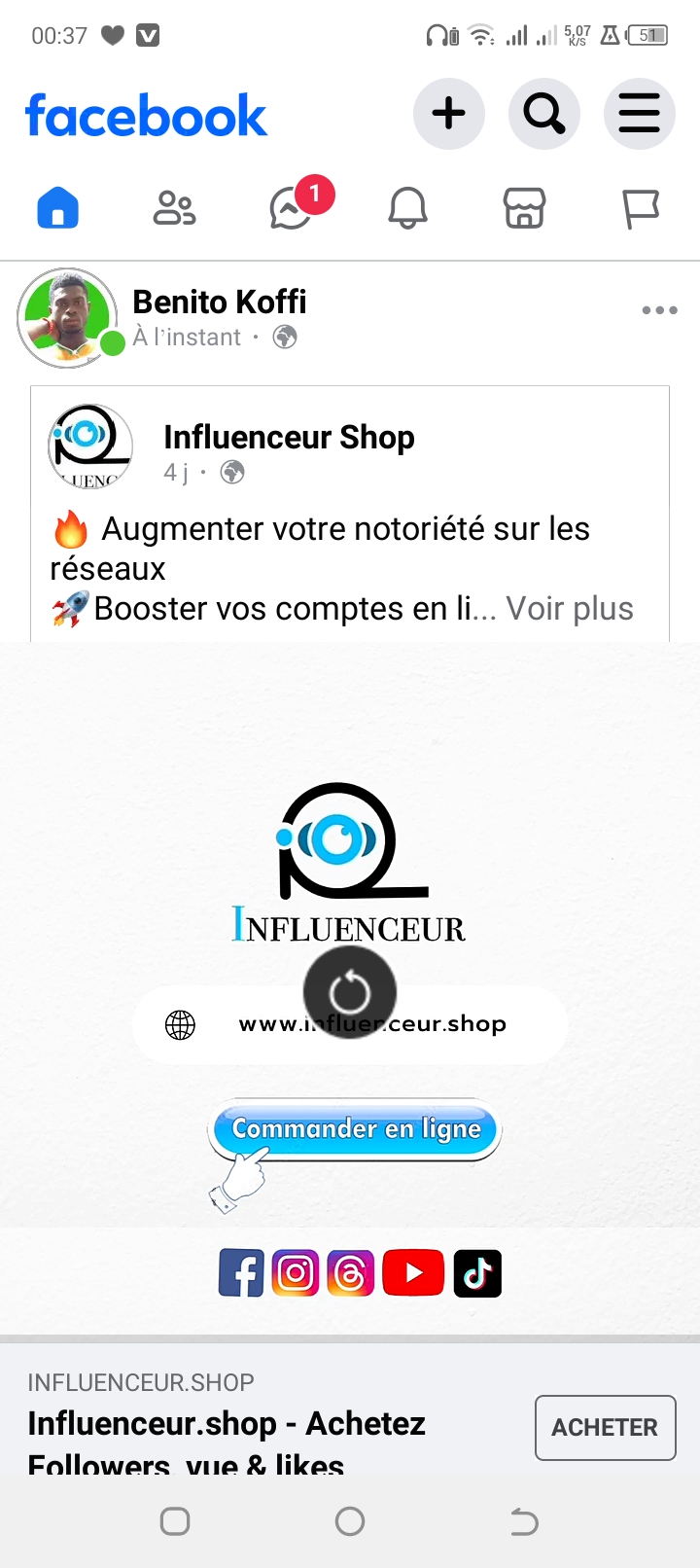
Task: Open post options for Benito Koffi's post
Action: click(659, 310)
